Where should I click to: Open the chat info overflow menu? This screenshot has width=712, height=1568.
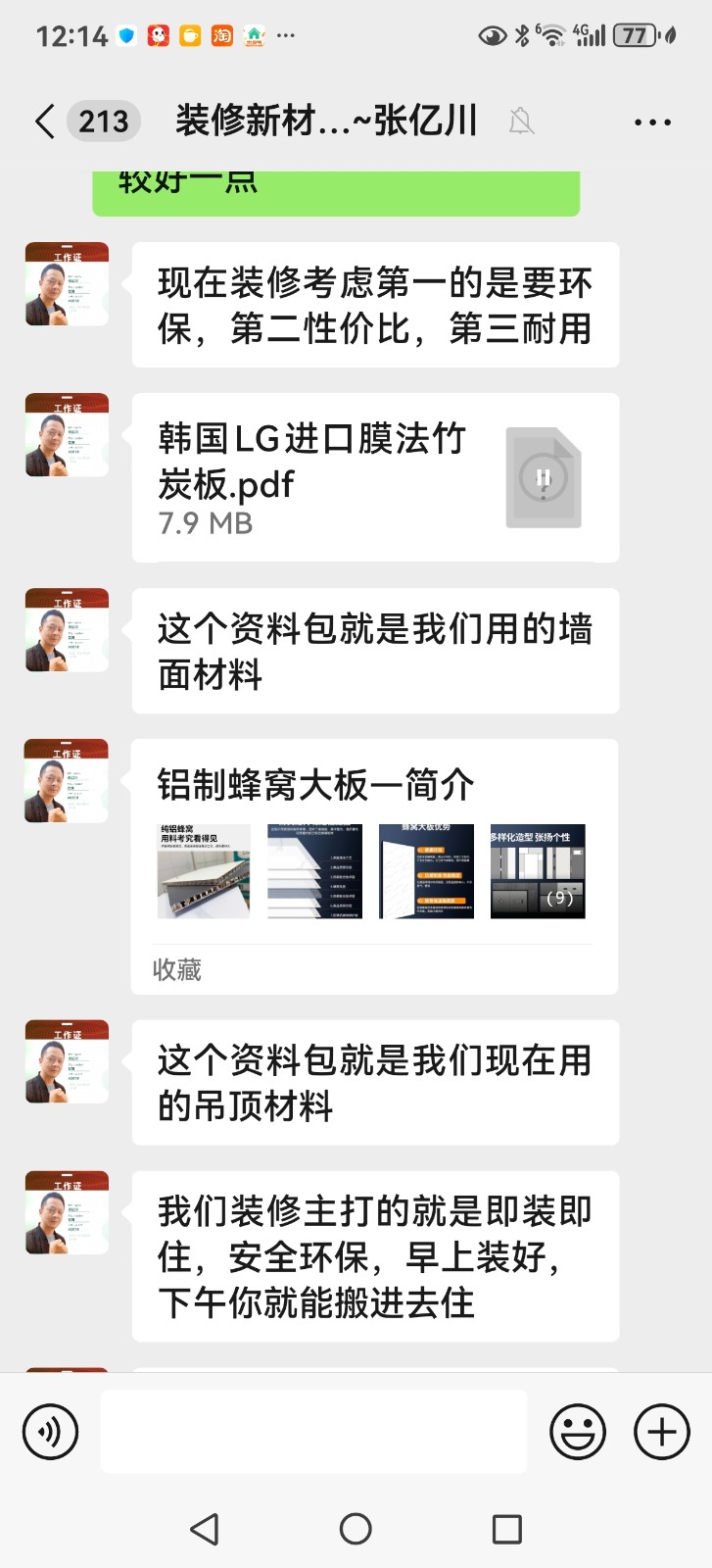(x=652, y=122)
